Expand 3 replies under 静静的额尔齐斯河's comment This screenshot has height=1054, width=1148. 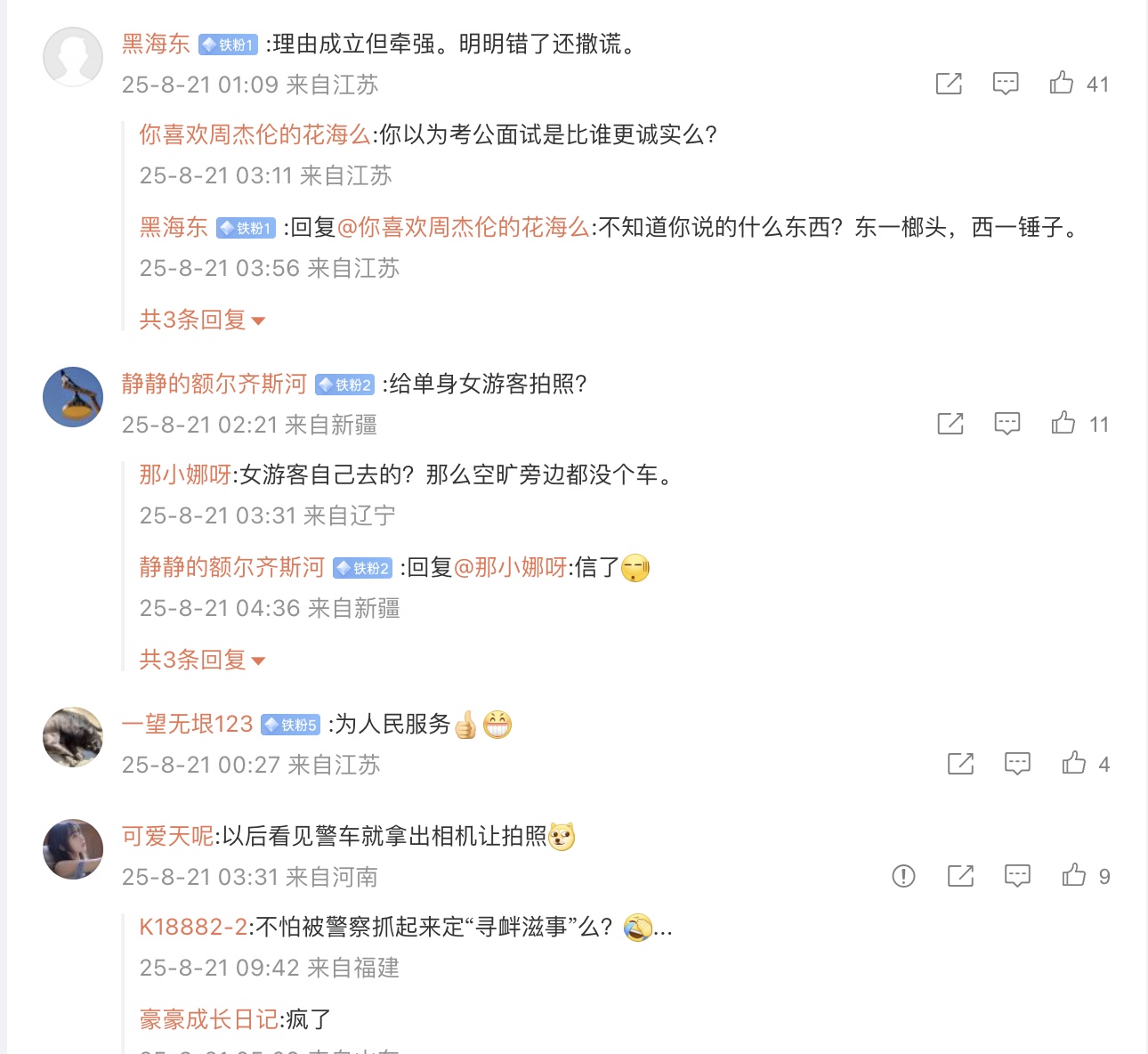point(202,660)
